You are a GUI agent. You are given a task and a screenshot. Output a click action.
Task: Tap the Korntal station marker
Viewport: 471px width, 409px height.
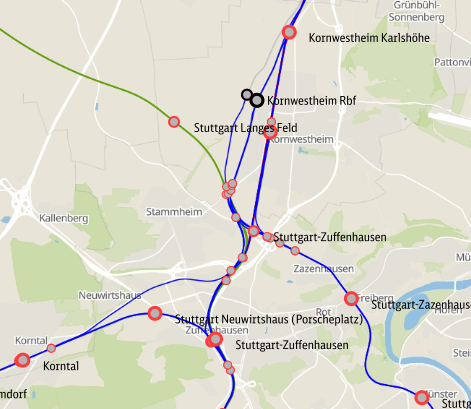[23, 360]
